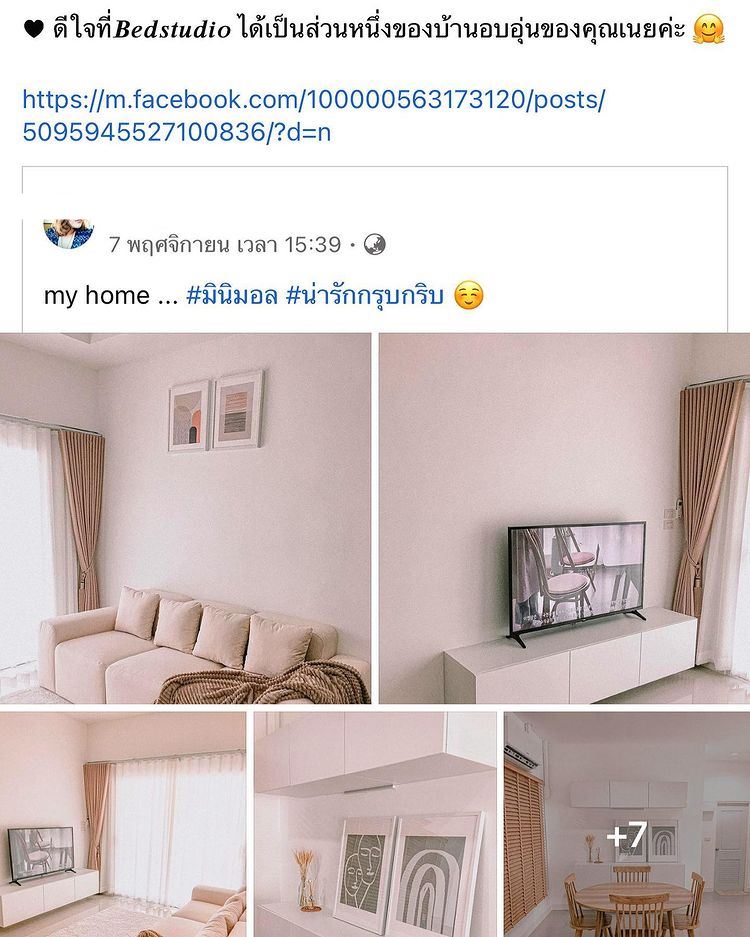Image resolution: width=750 pixels, height=937 pixels.
Task: Open the shared post via its timestamp
Action: click(x=224, y=244)
